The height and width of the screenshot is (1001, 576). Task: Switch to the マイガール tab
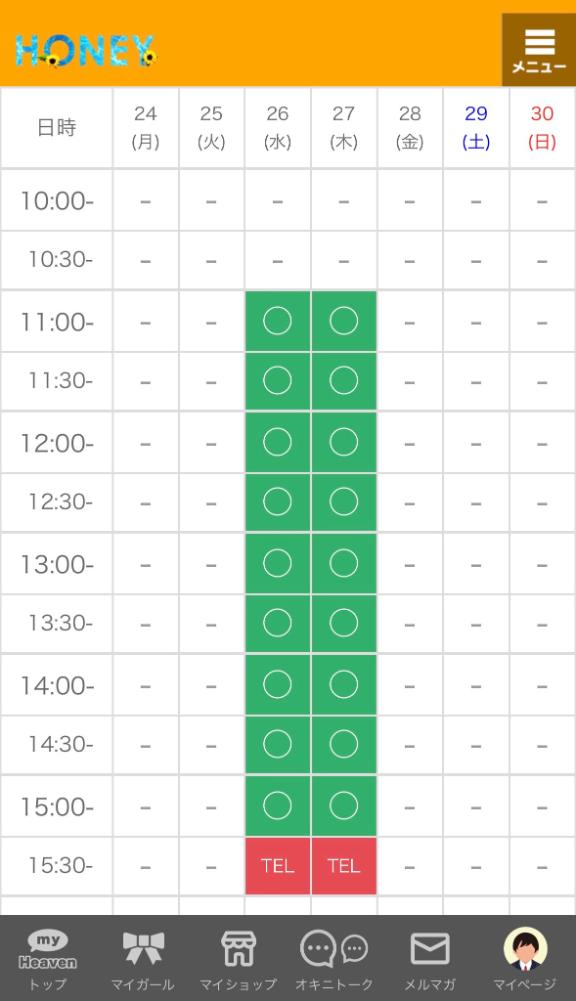click(x=143, y=958)
